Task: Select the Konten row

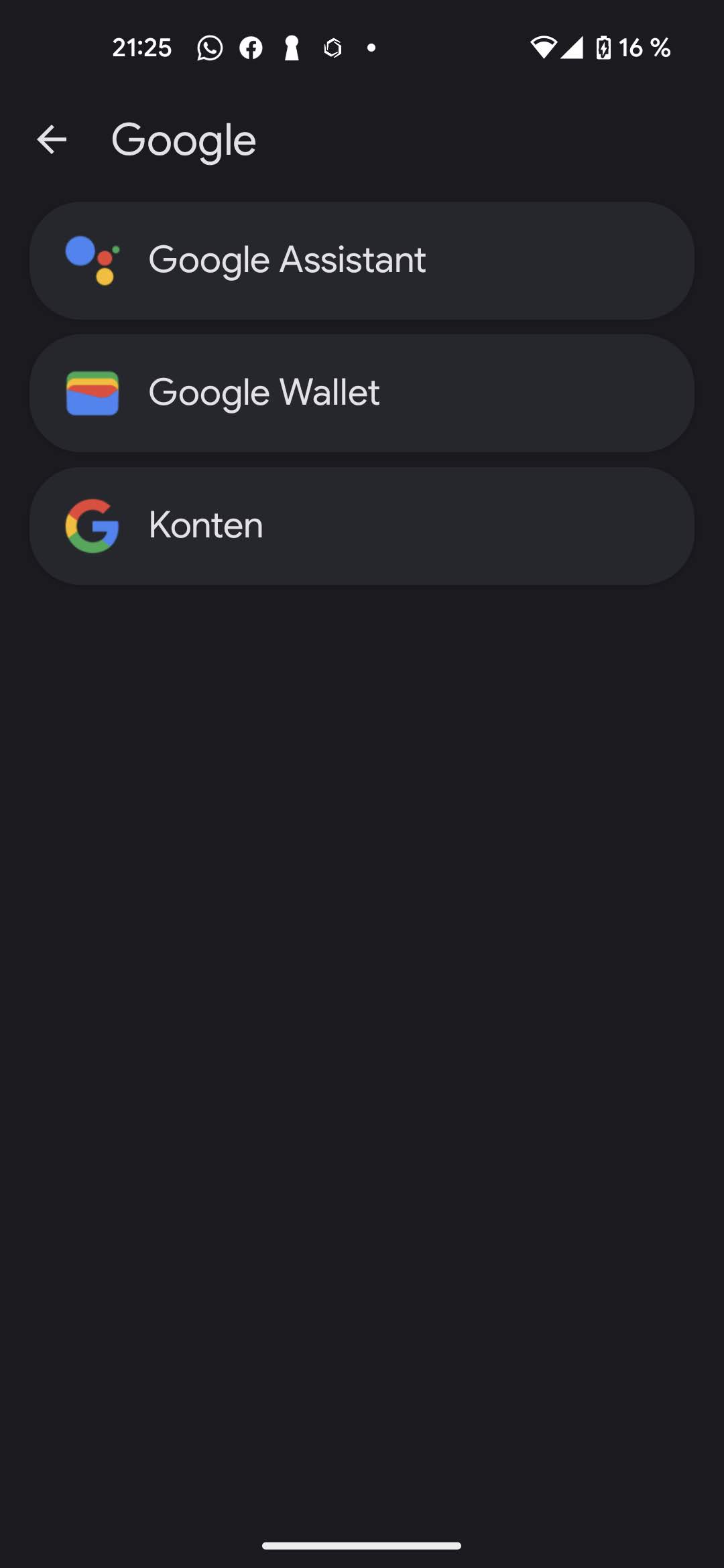Action: tap(361, 525)
